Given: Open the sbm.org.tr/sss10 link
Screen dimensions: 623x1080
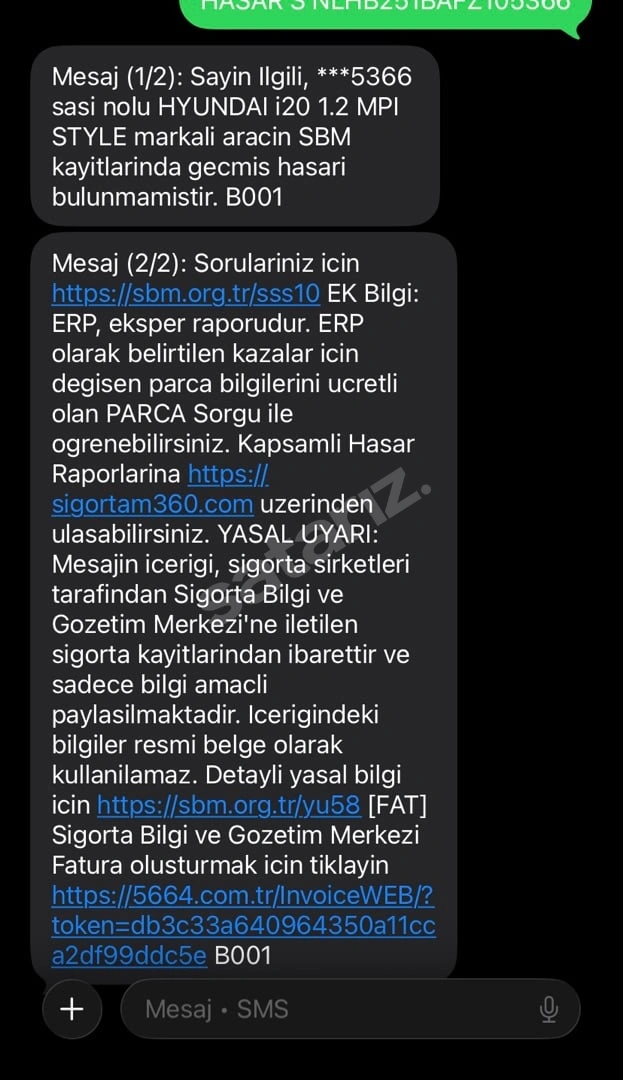Looking at the screenshot, I should point(186,294).
